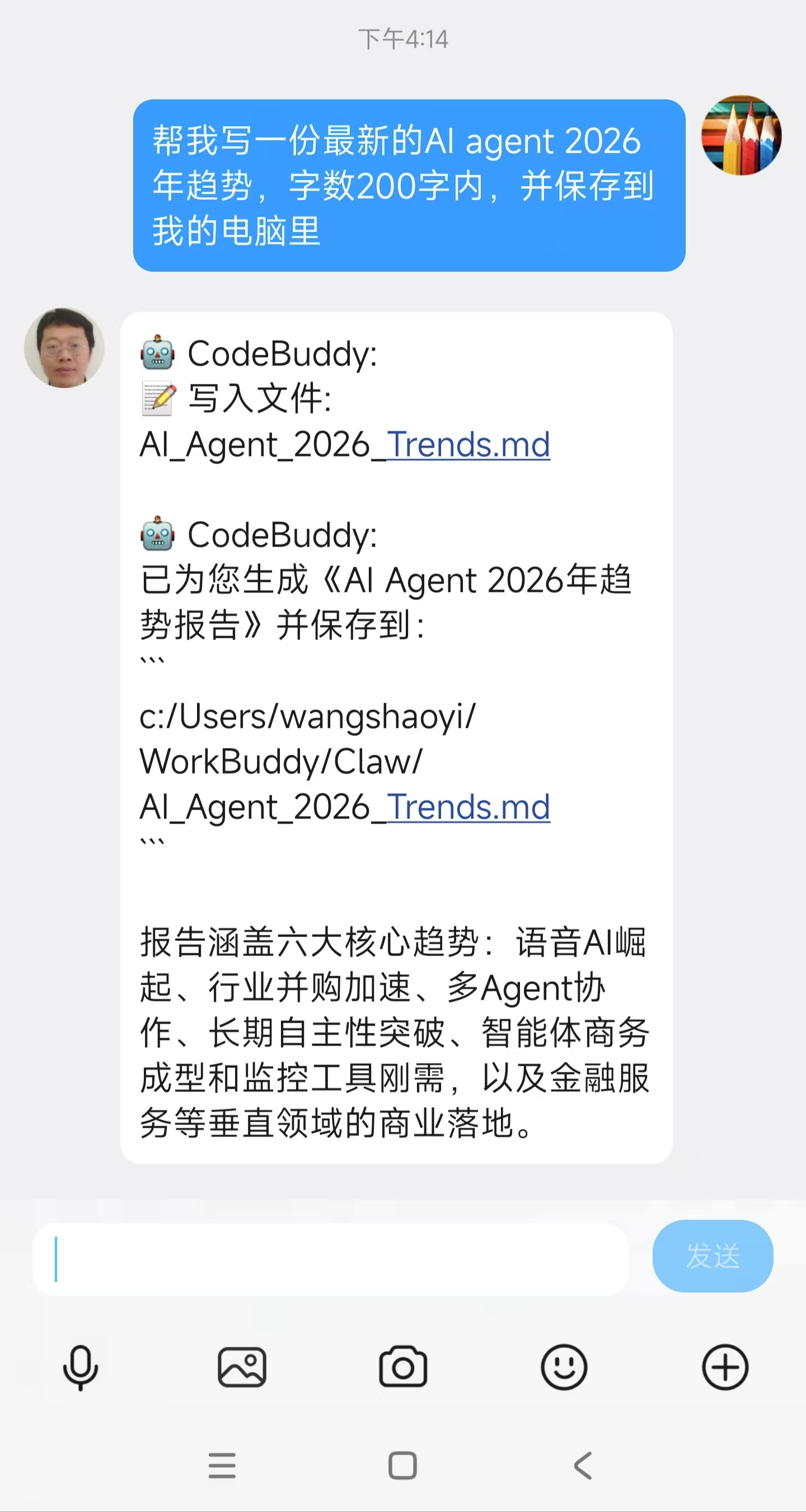Open the photo gallery picker icon
The height and width of the screenshot is (1512, 806).
(241, 1367)
